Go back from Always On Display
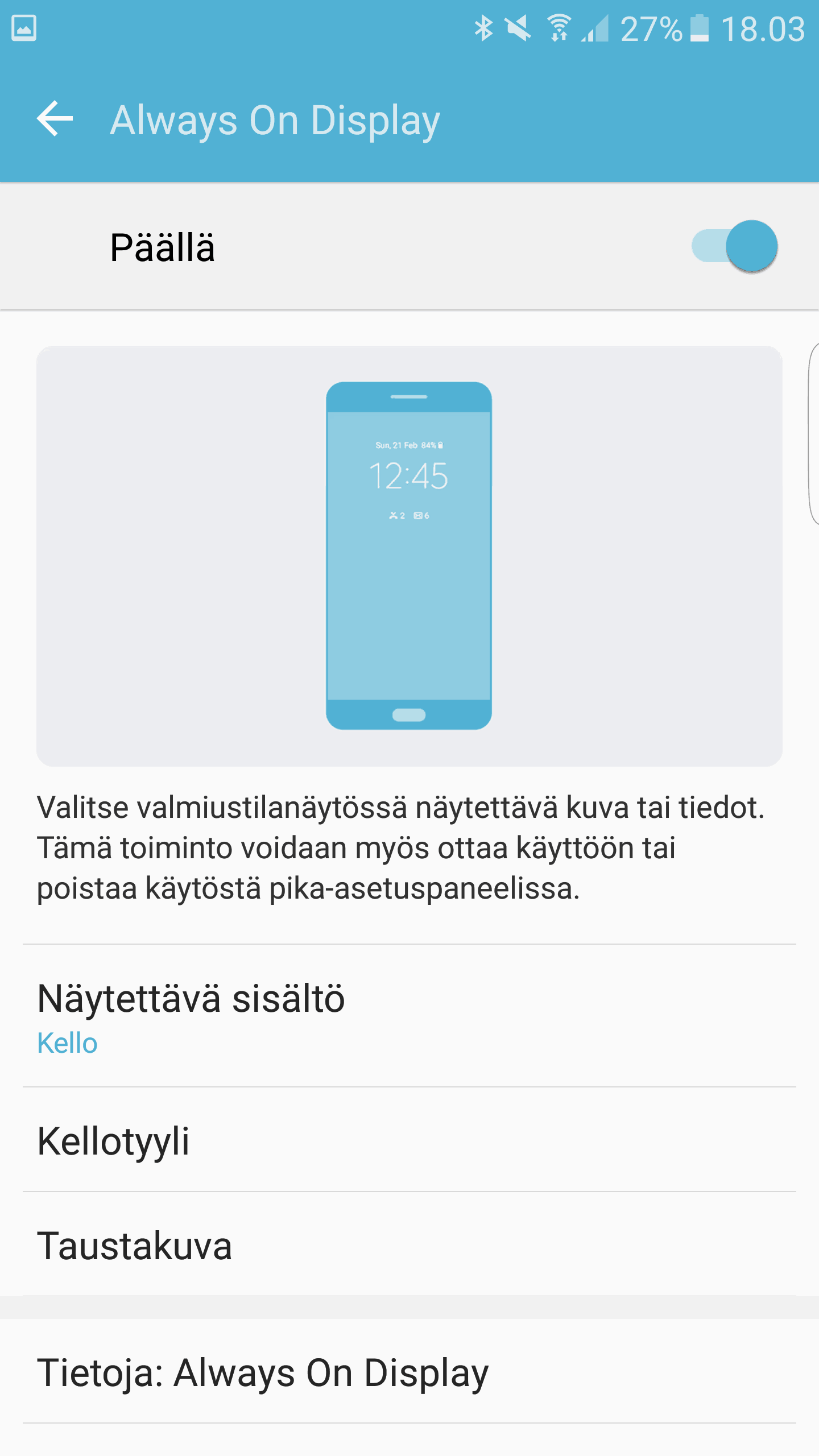The image size is (819, 1456). 55,119
